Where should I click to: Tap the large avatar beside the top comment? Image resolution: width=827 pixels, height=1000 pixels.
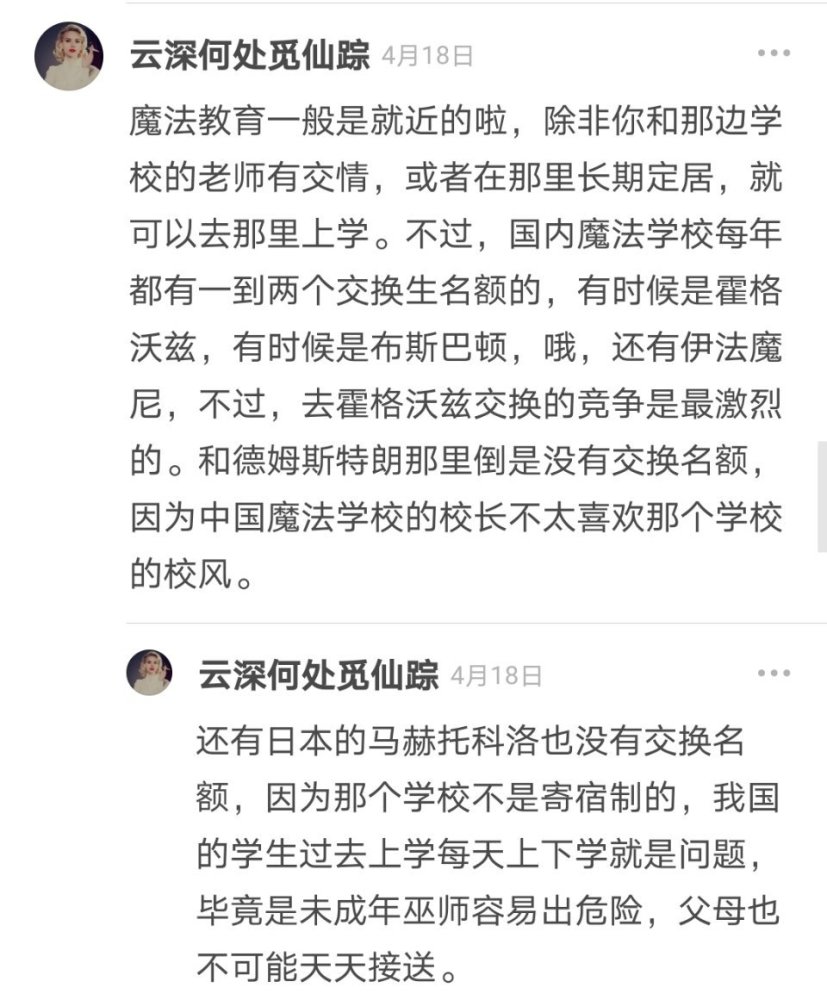click(69, 57)
